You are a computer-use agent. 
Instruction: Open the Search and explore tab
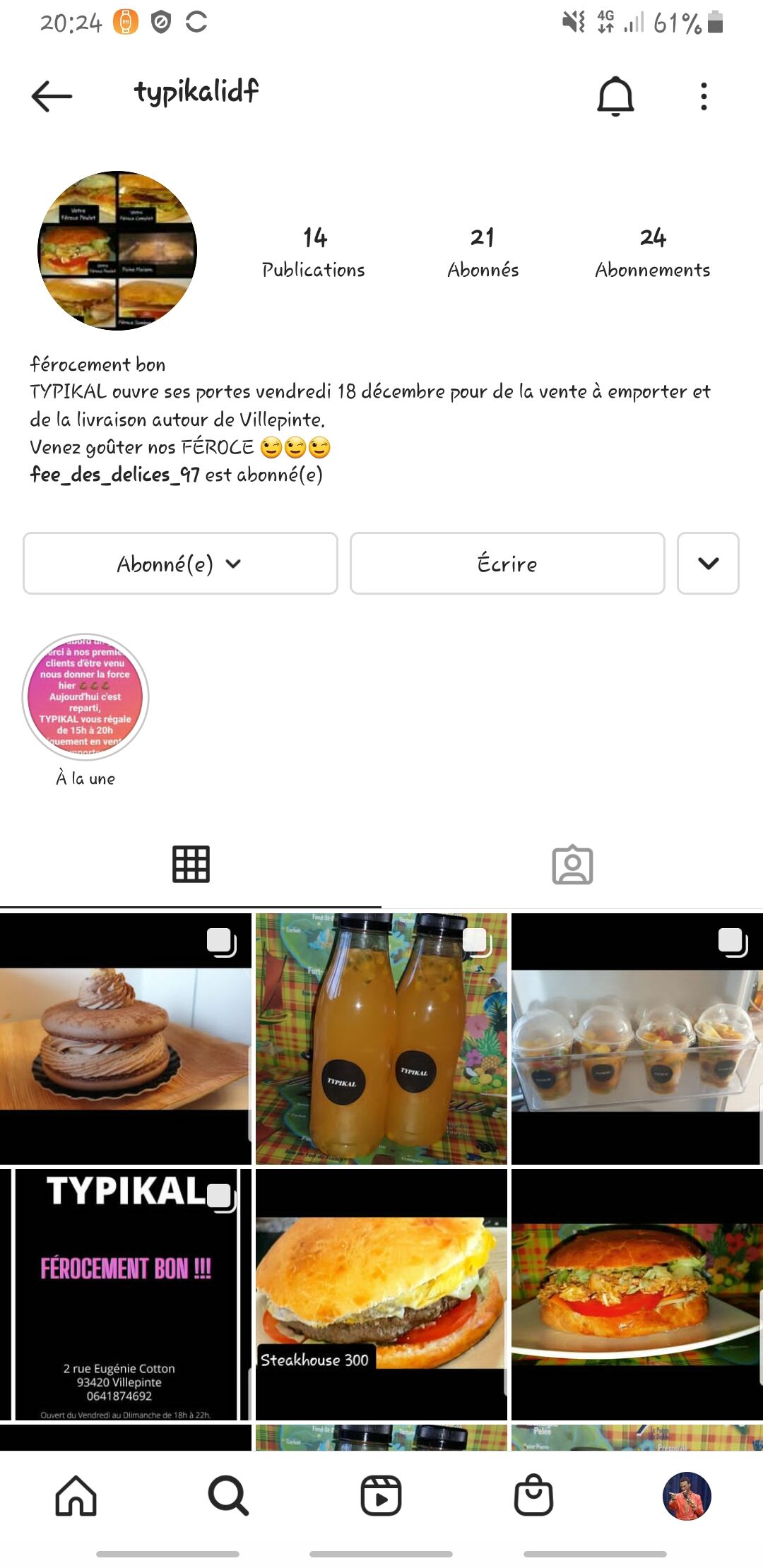pyautogui.click(x=228, y=1495)
